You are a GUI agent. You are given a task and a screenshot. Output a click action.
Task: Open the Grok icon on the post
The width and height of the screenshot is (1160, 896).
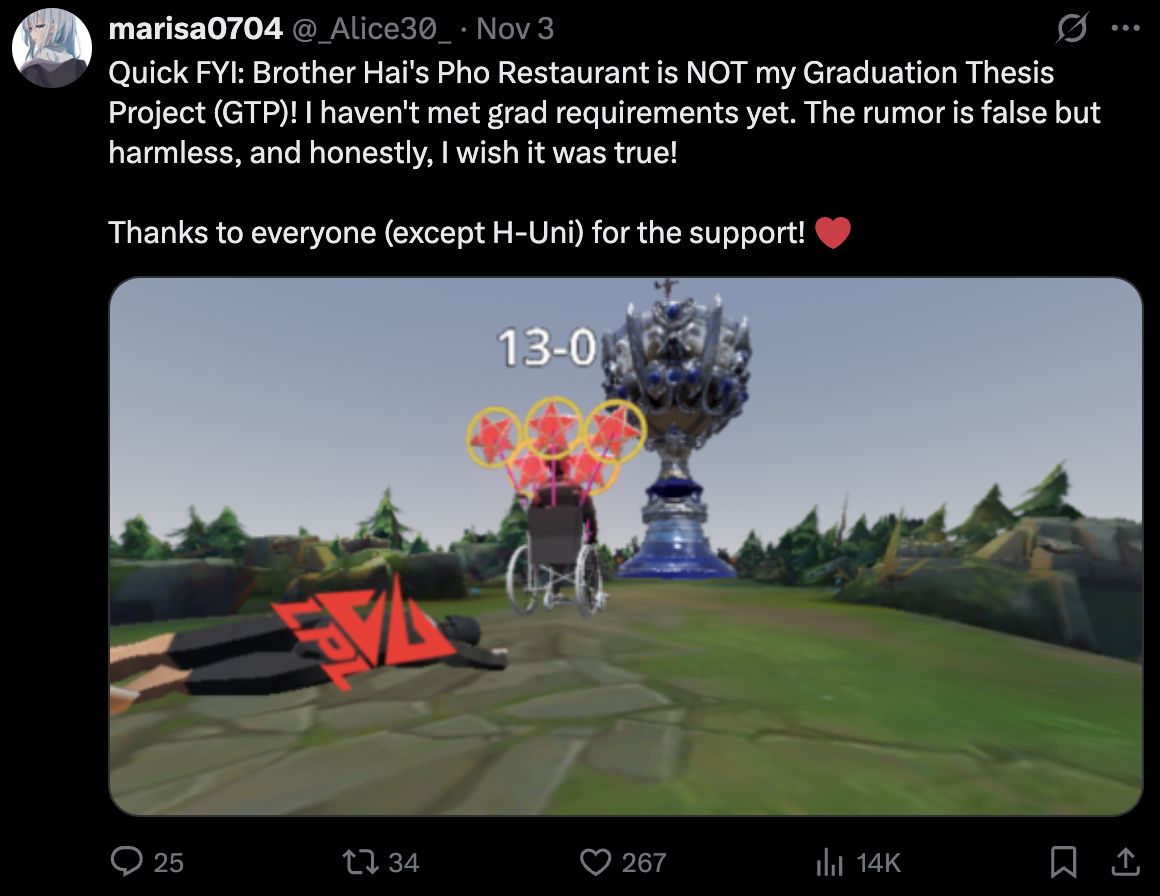click(x=1073, y=29)
